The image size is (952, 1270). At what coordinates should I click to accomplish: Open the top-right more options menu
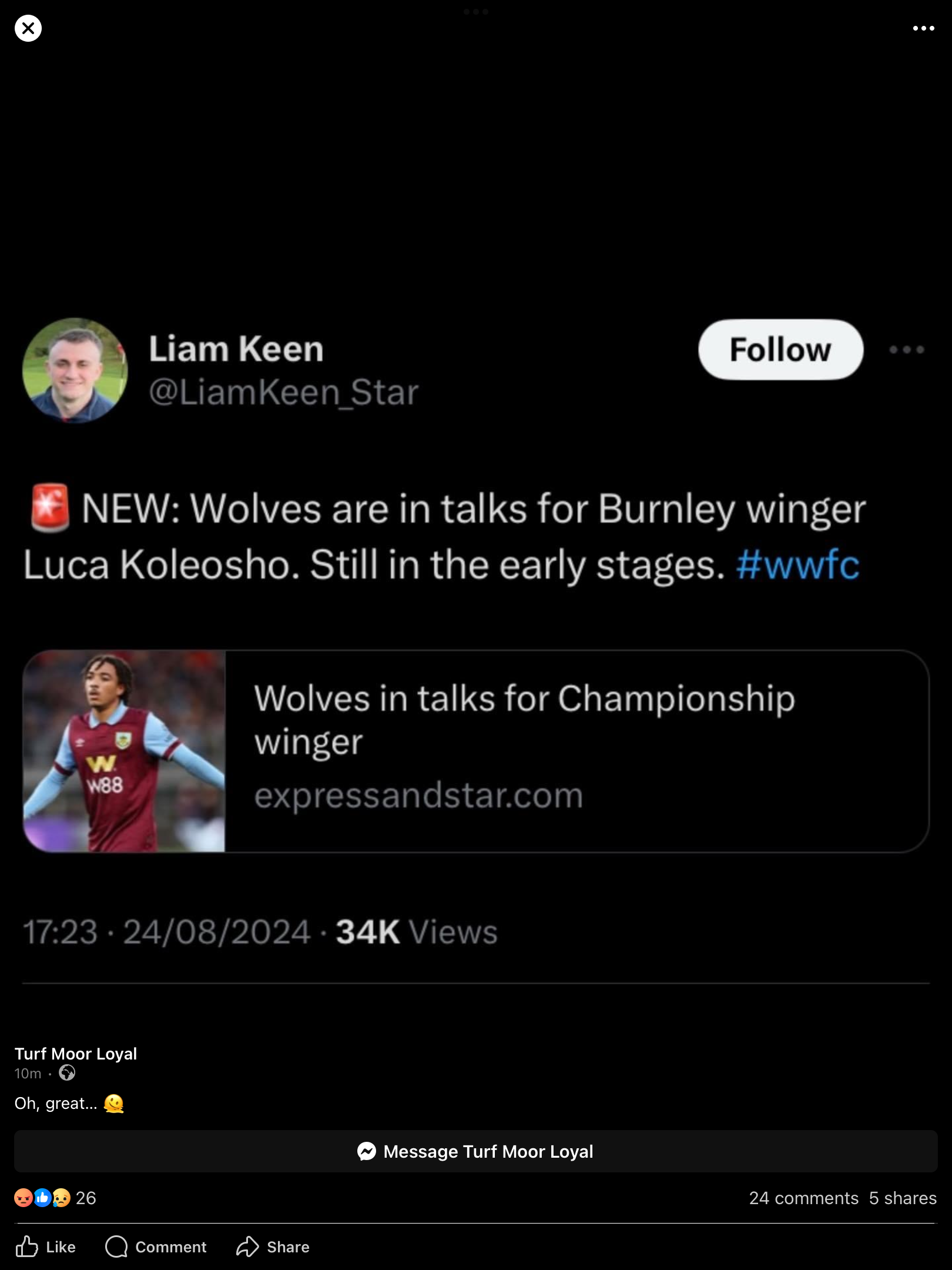(x=923, y=28)
